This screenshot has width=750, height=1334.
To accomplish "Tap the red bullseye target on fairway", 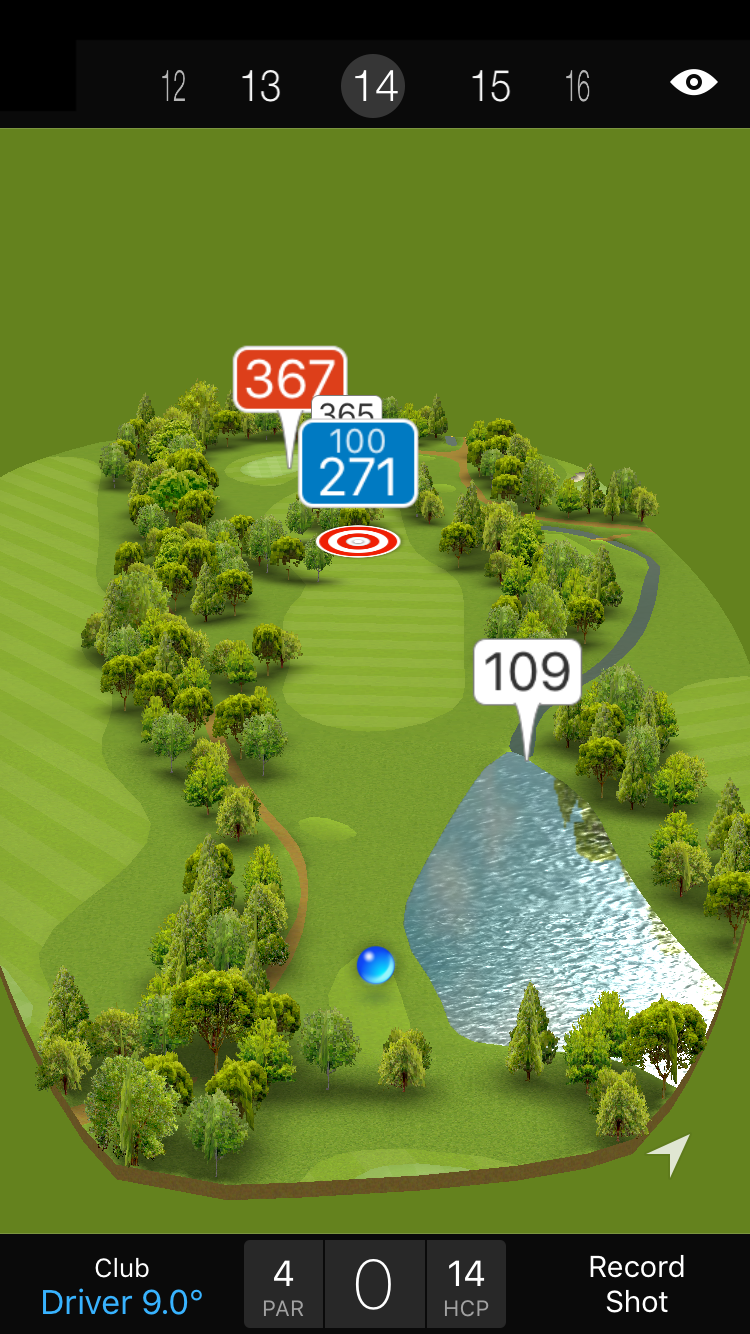I will click(358, 542).
